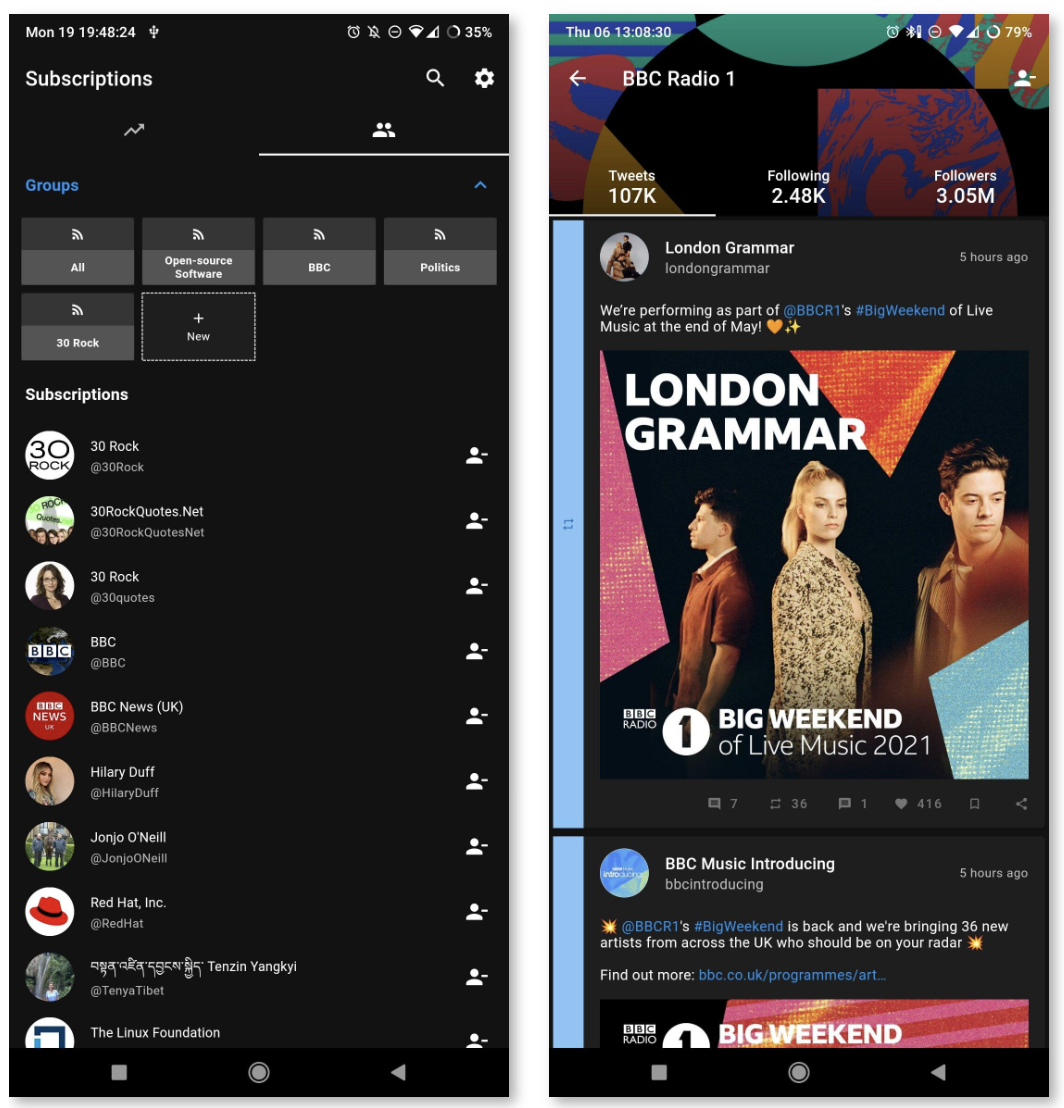Create a new group
The width and height of the screenshot is (1064, 1108).
(198, 326)
